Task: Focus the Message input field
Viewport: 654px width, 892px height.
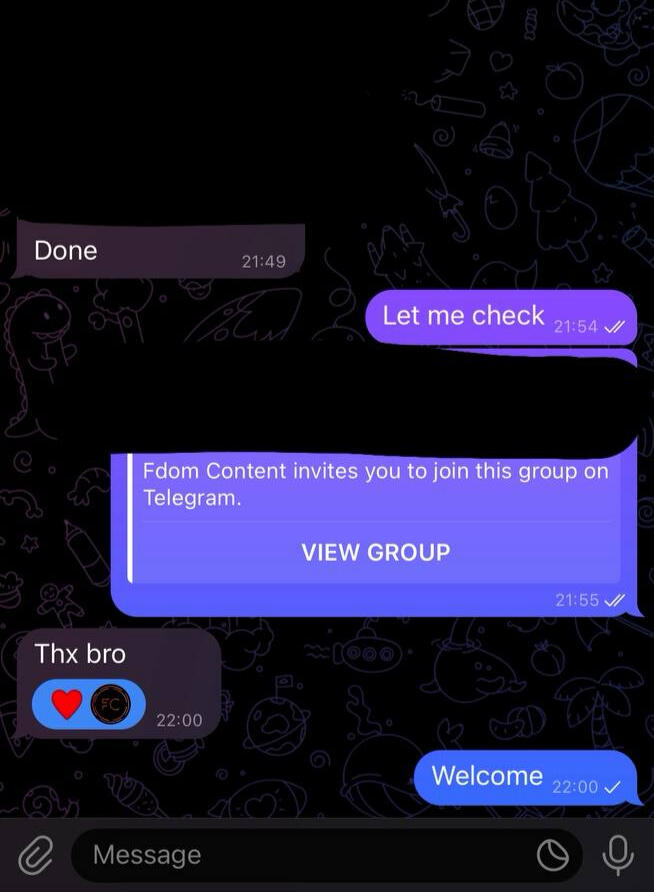Action: pyautogui.click(x=300, y=855)
